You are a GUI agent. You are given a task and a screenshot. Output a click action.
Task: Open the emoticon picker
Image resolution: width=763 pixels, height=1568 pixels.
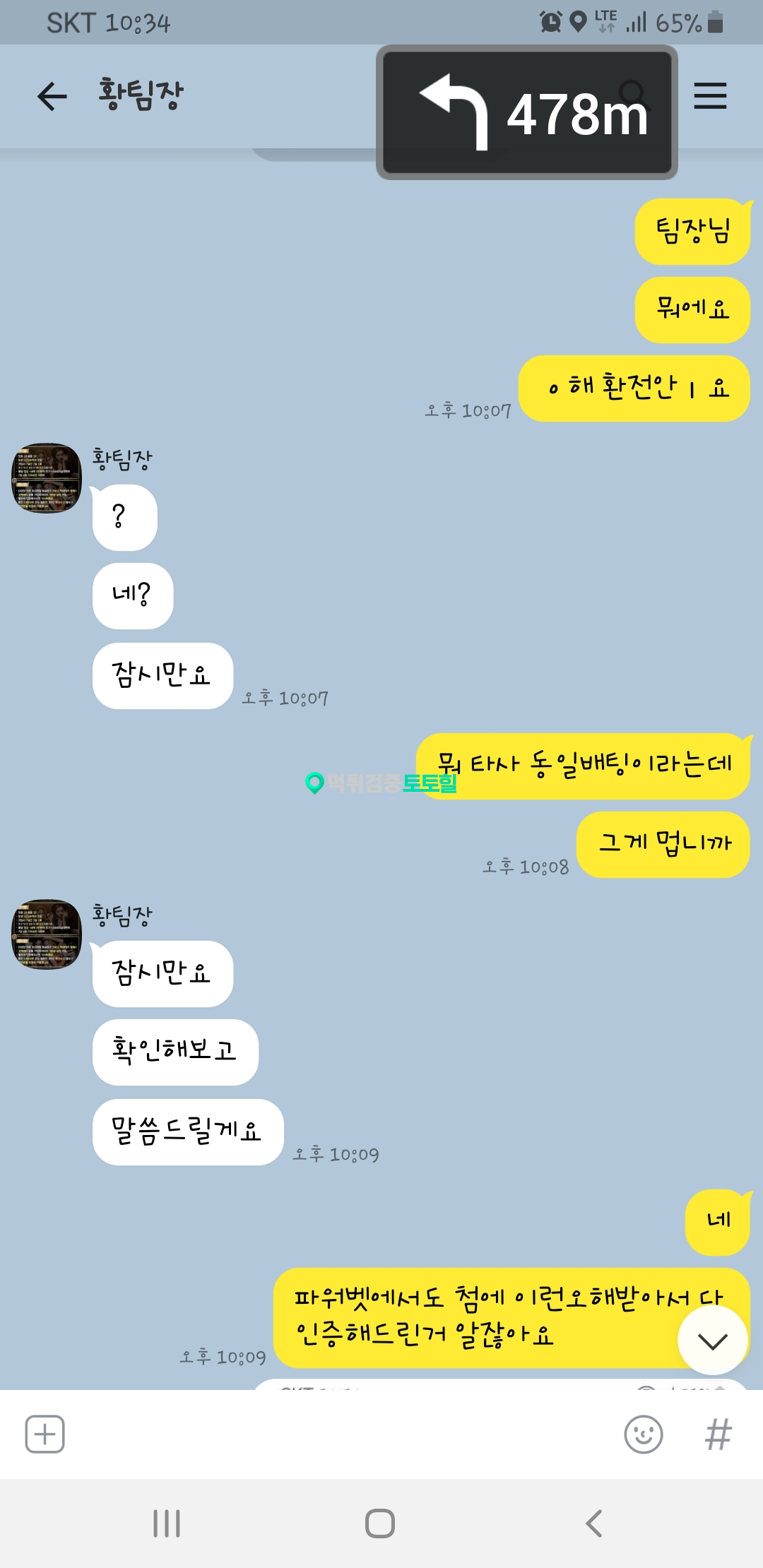(x=644, y=1435)
